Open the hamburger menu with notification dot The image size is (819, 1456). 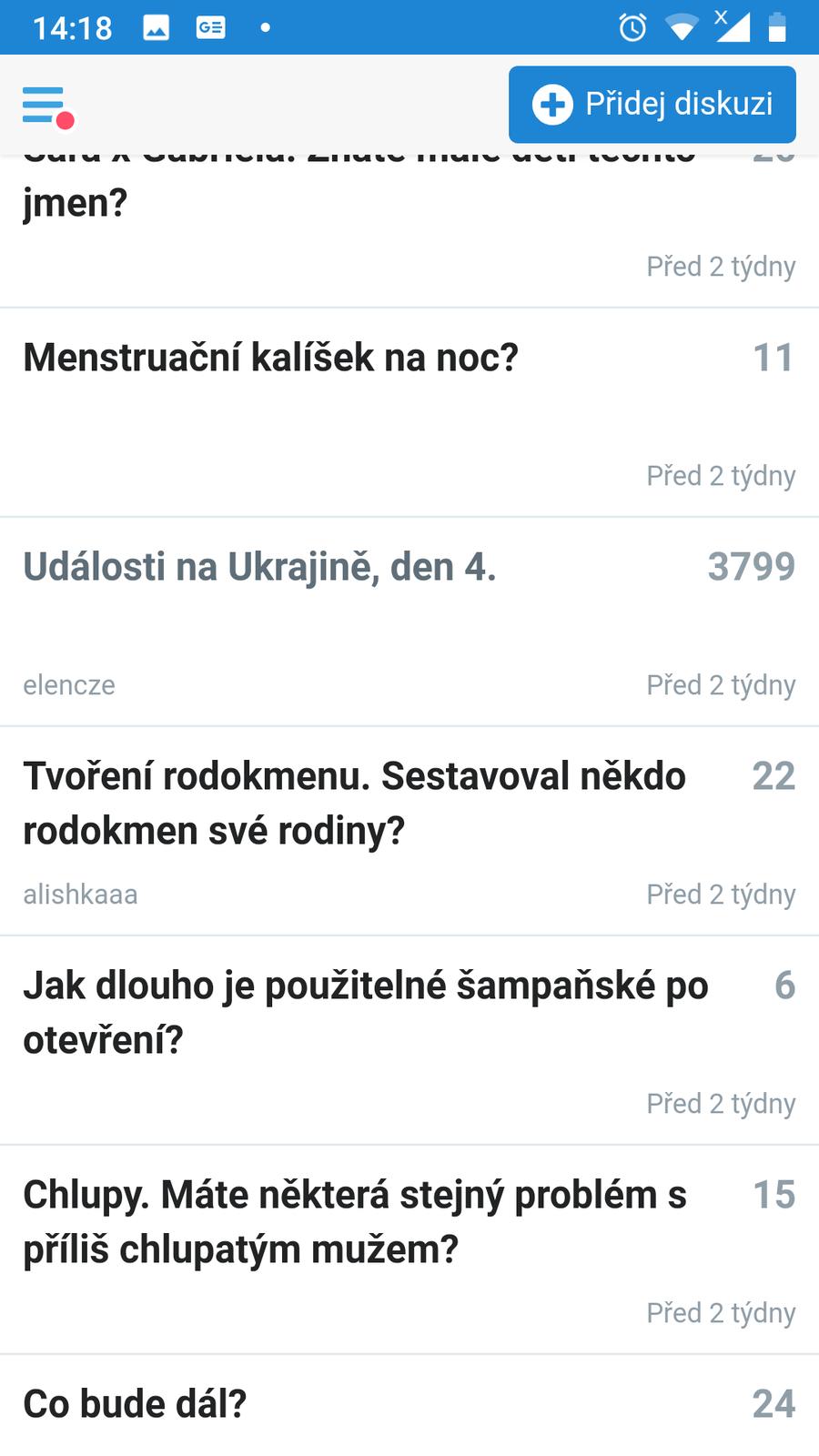click(x=45, y=106)
